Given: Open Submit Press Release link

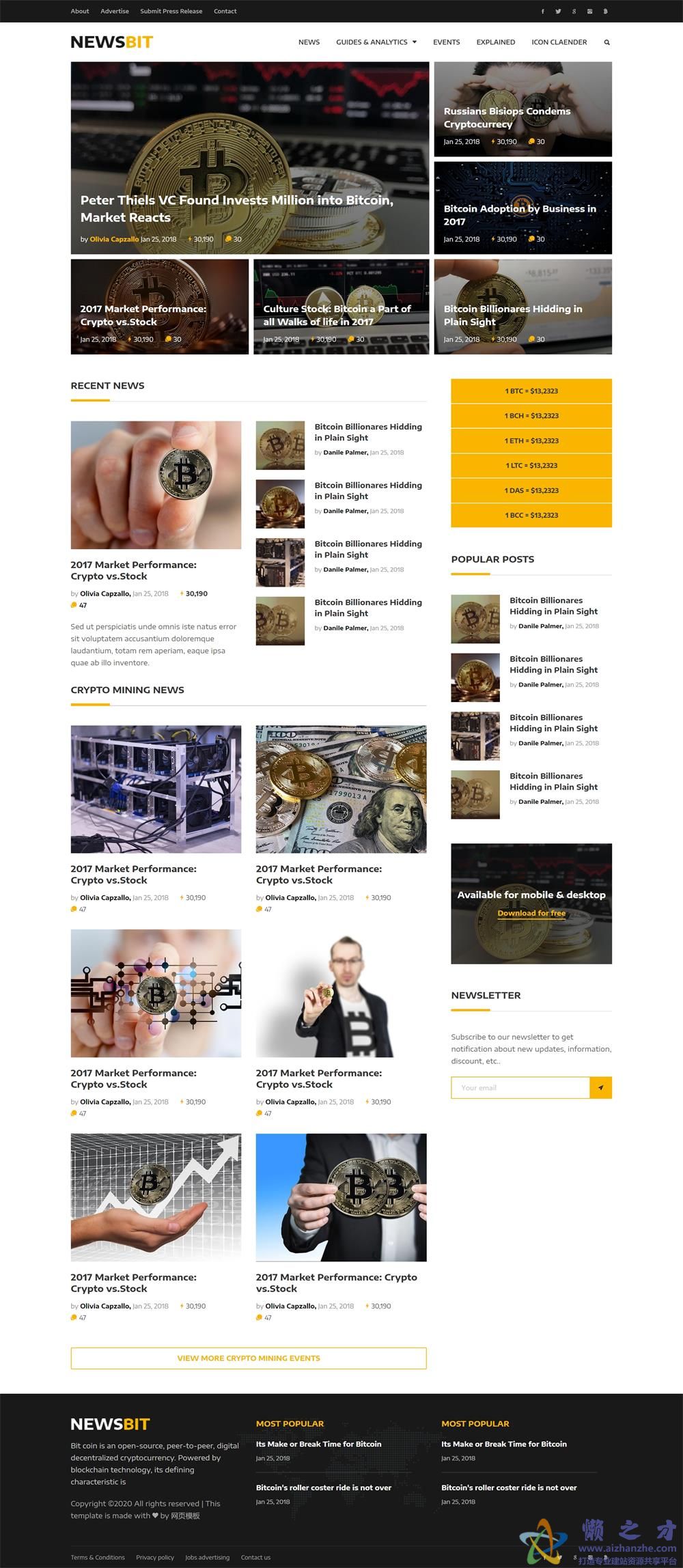Looking at the screenshot, I should [171, 11].
